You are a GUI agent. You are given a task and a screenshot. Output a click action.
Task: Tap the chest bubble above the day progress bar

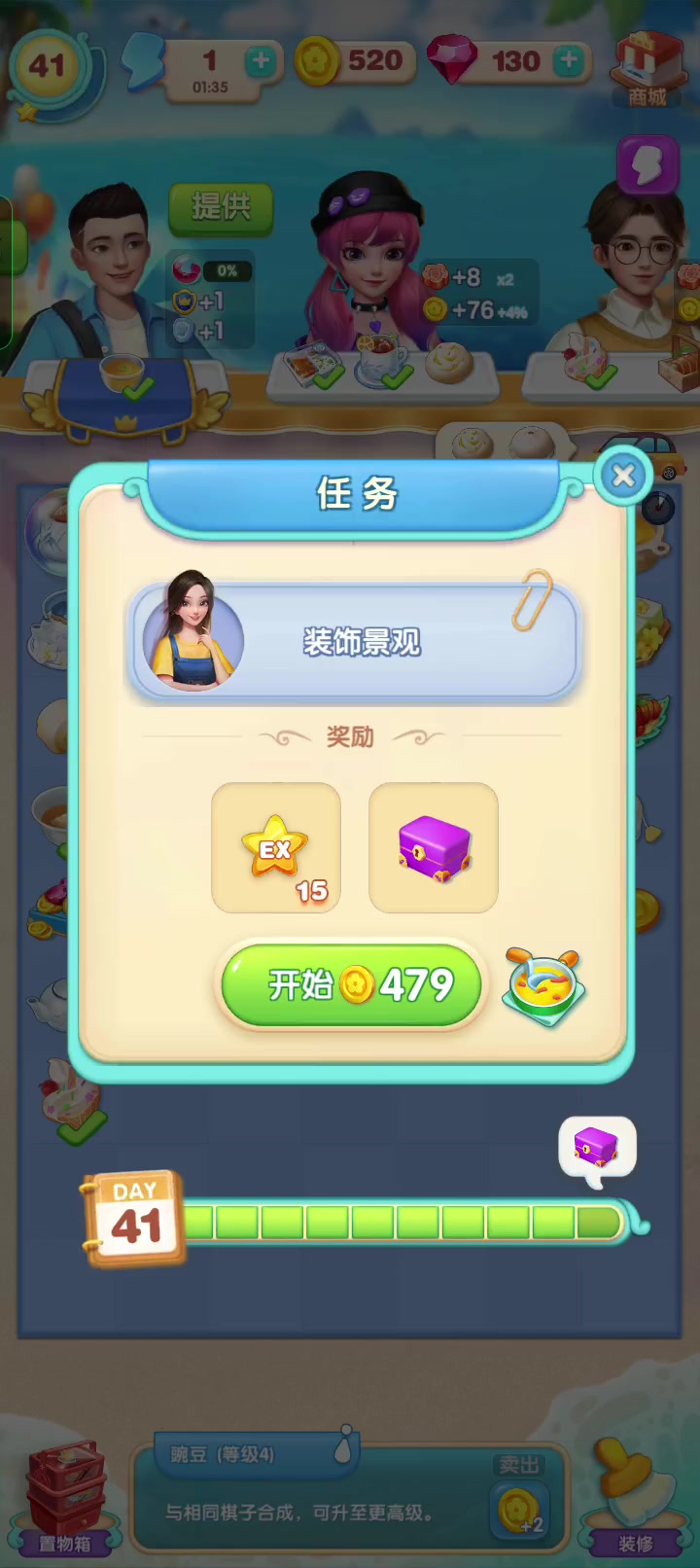pos(597,1149)
